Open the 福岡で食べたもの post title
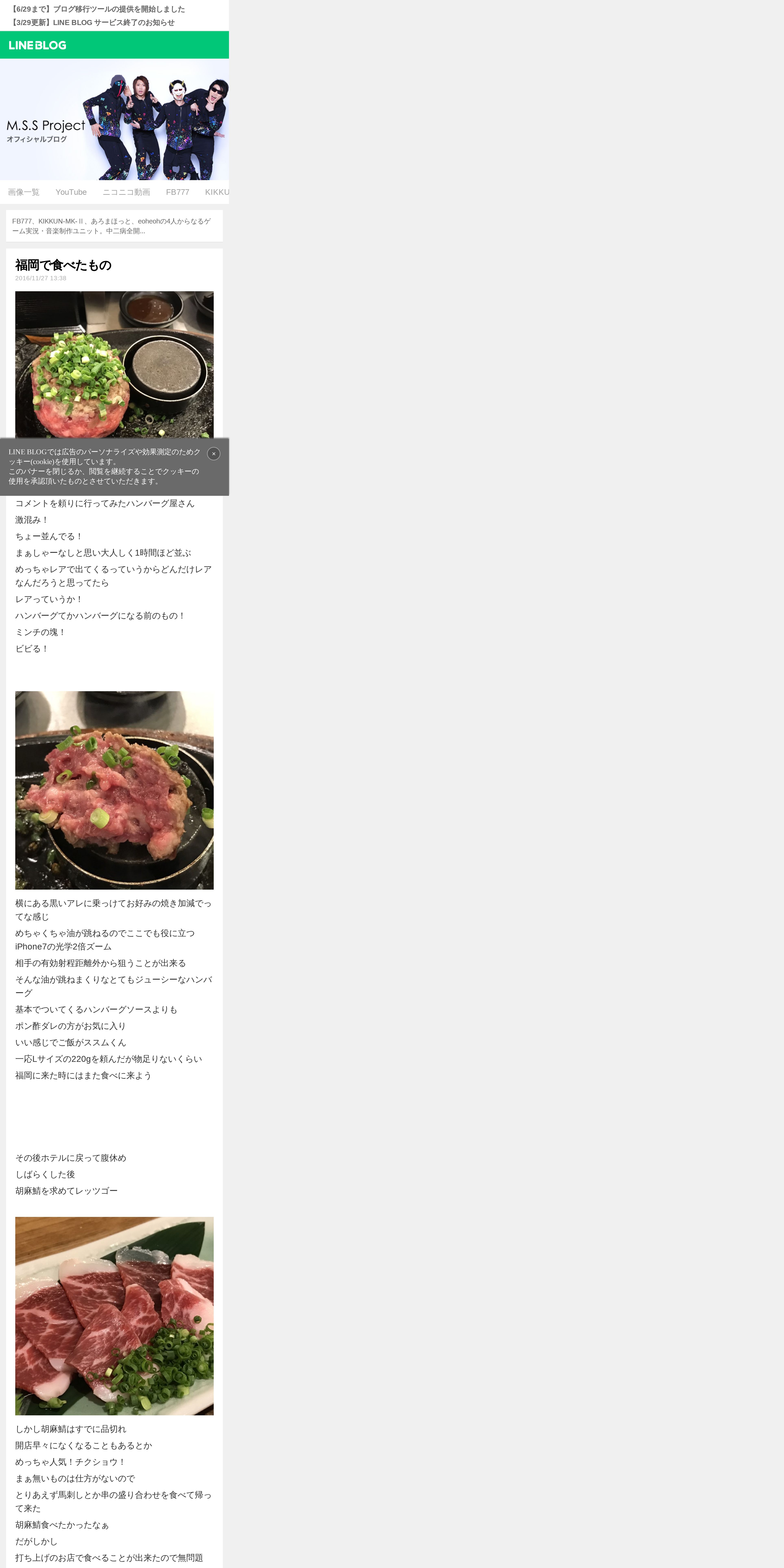784x1568 pixels. click(x=63, y=265)
